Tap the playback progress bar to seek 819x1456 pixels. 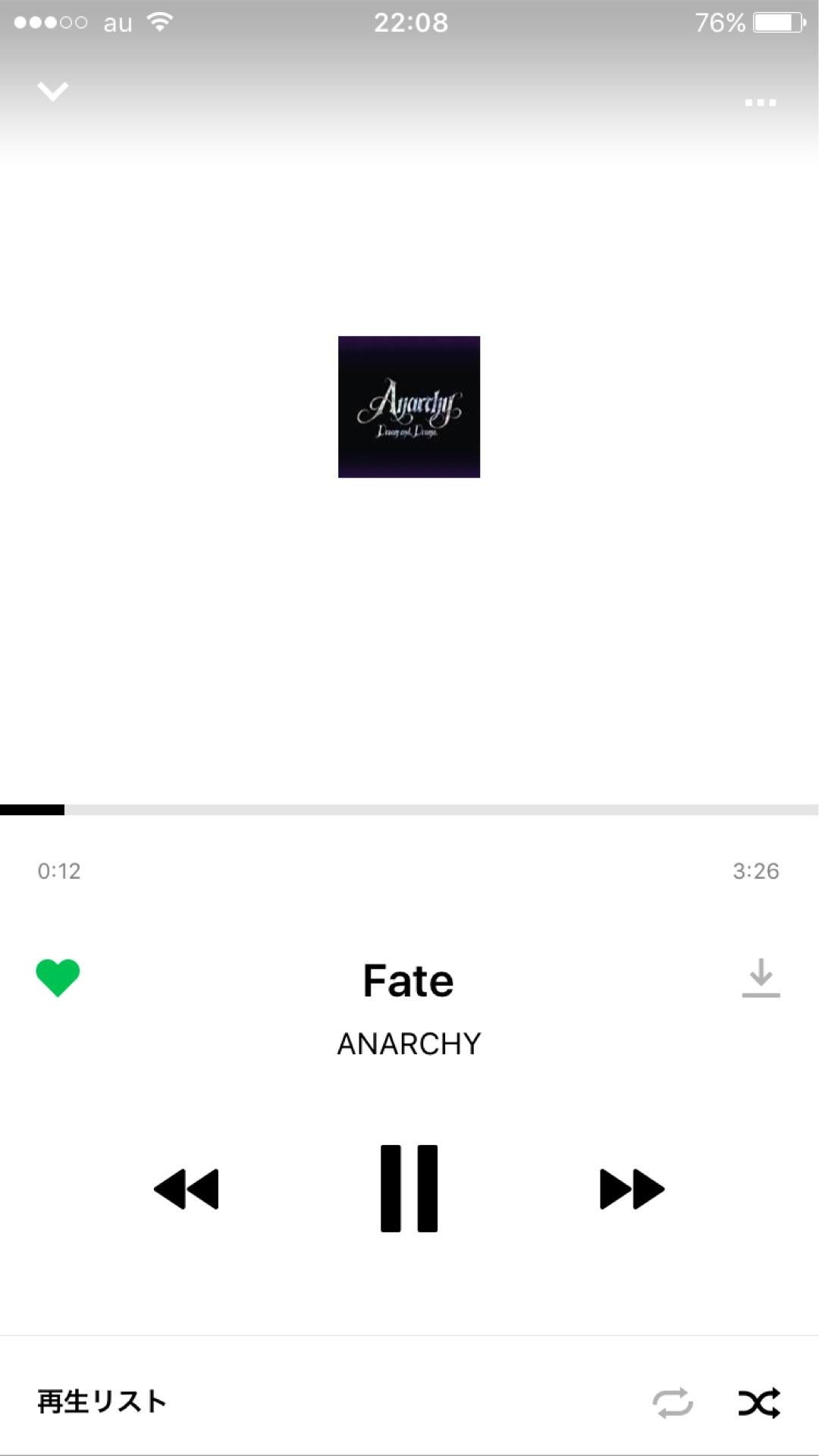coord(409,810)
